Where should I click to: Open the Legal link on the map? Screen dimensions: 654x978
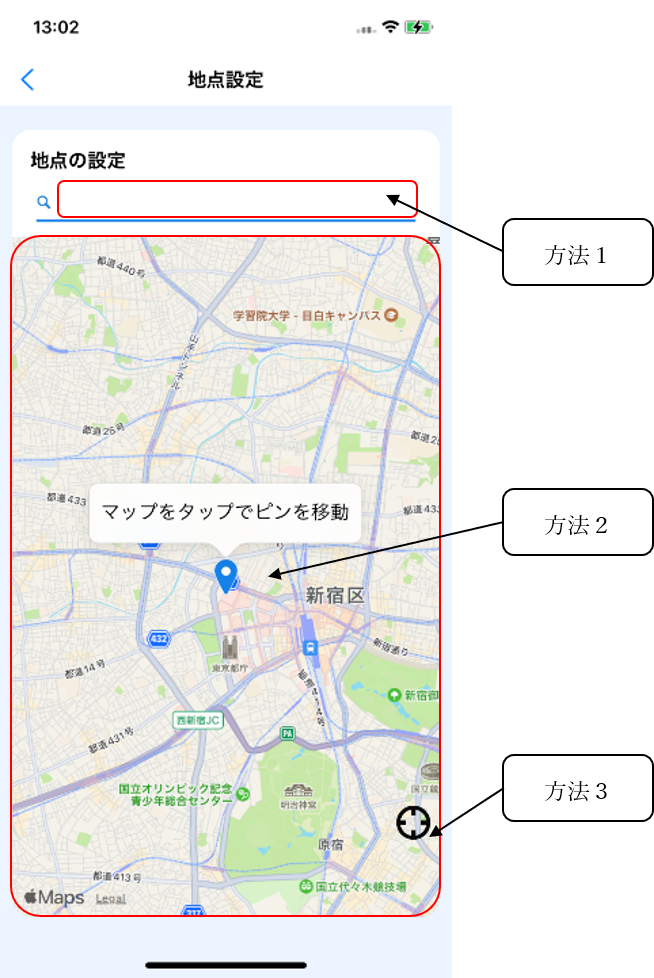110,899
